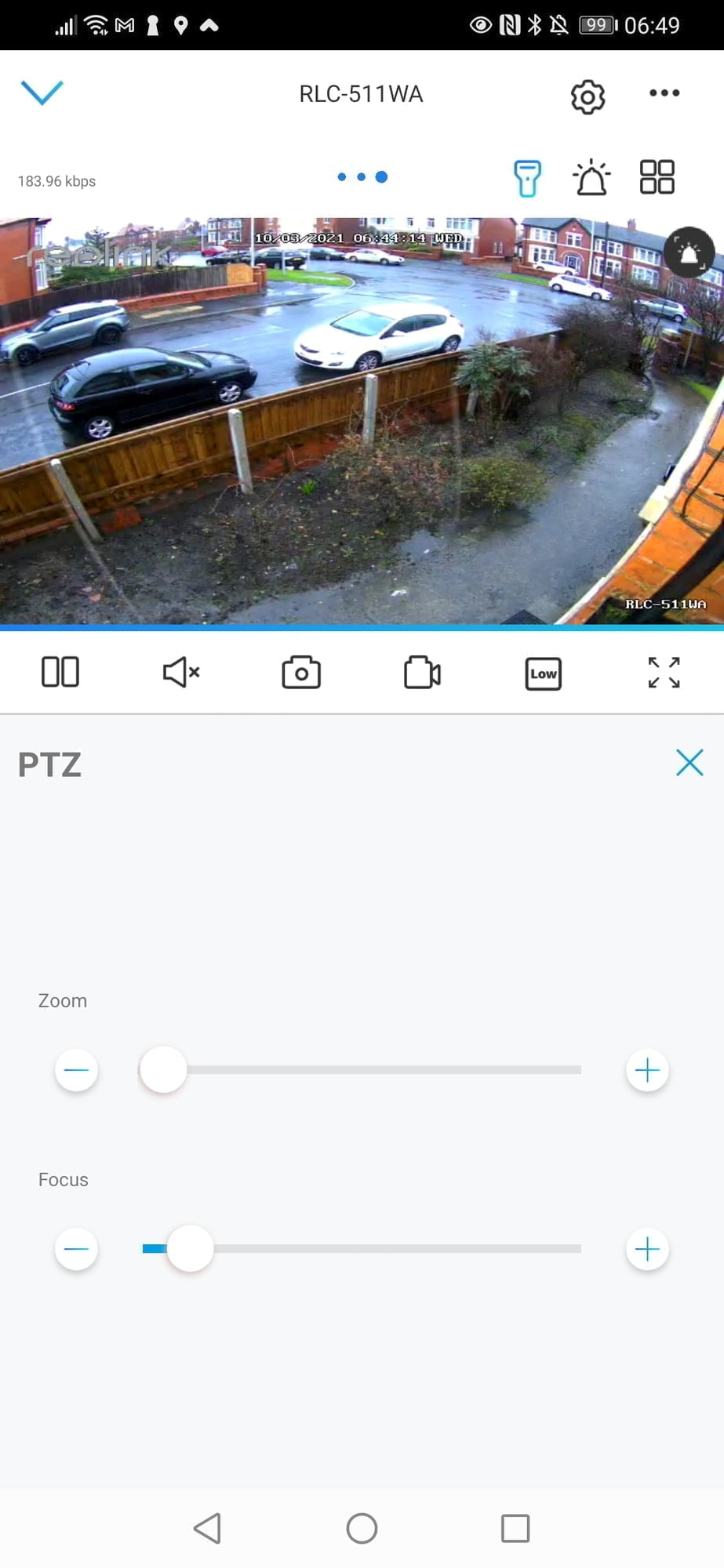724x1568 pixels.
Task: Open the split-view layout icon
Action: [60, 672]
